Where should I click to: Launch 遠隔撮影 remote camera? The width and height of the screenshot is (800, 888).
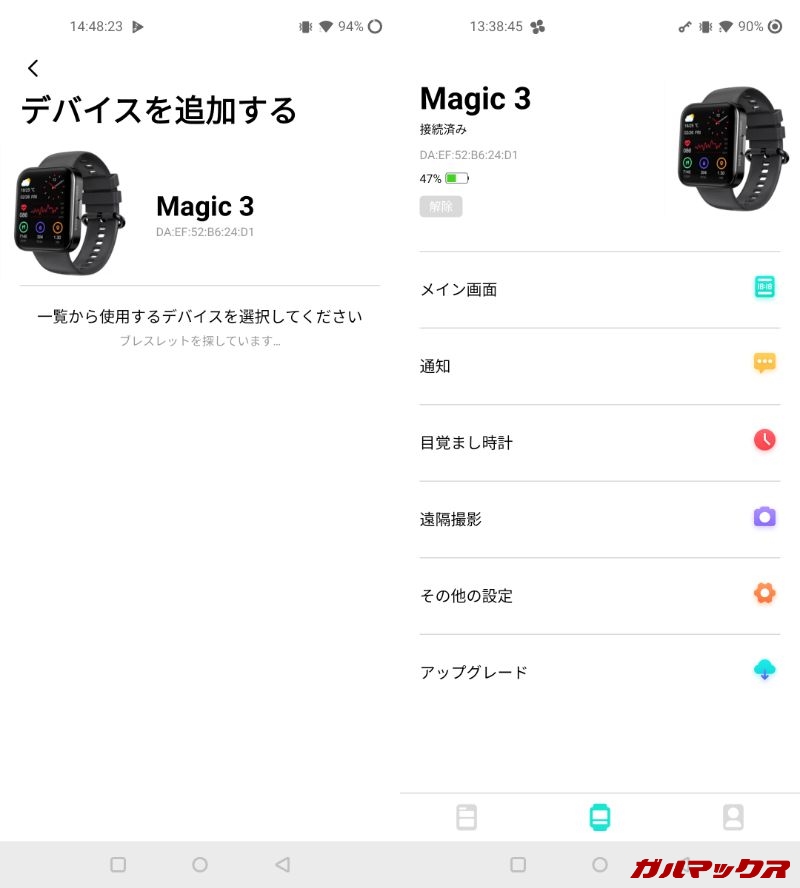click(x=598, y=519)
